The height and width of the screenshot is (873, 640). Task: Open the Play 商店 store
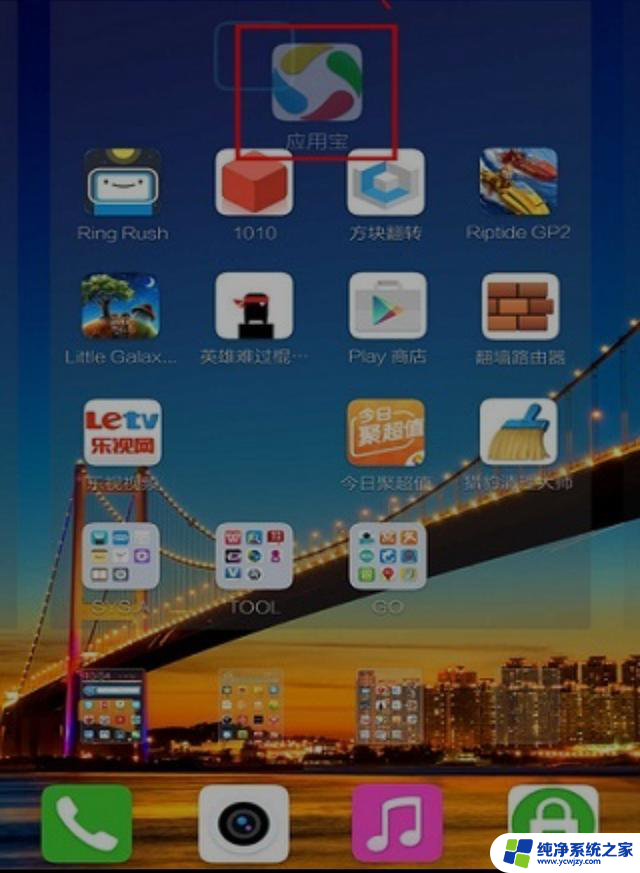click(x=387, y=307)
